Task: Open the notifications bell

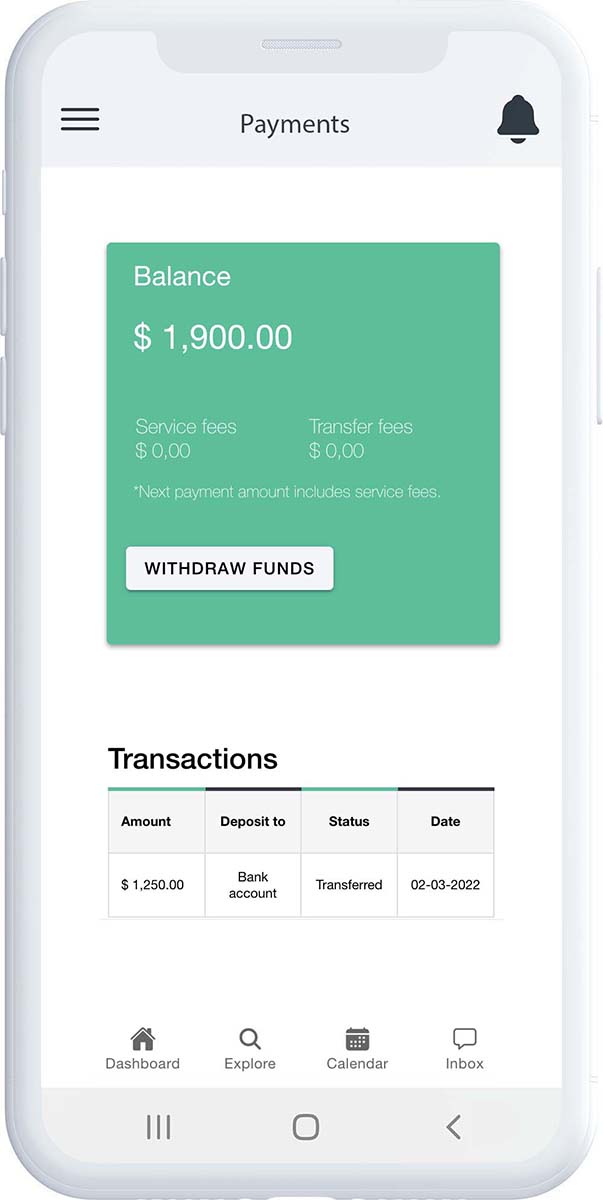Action: (x=517, y=120)
